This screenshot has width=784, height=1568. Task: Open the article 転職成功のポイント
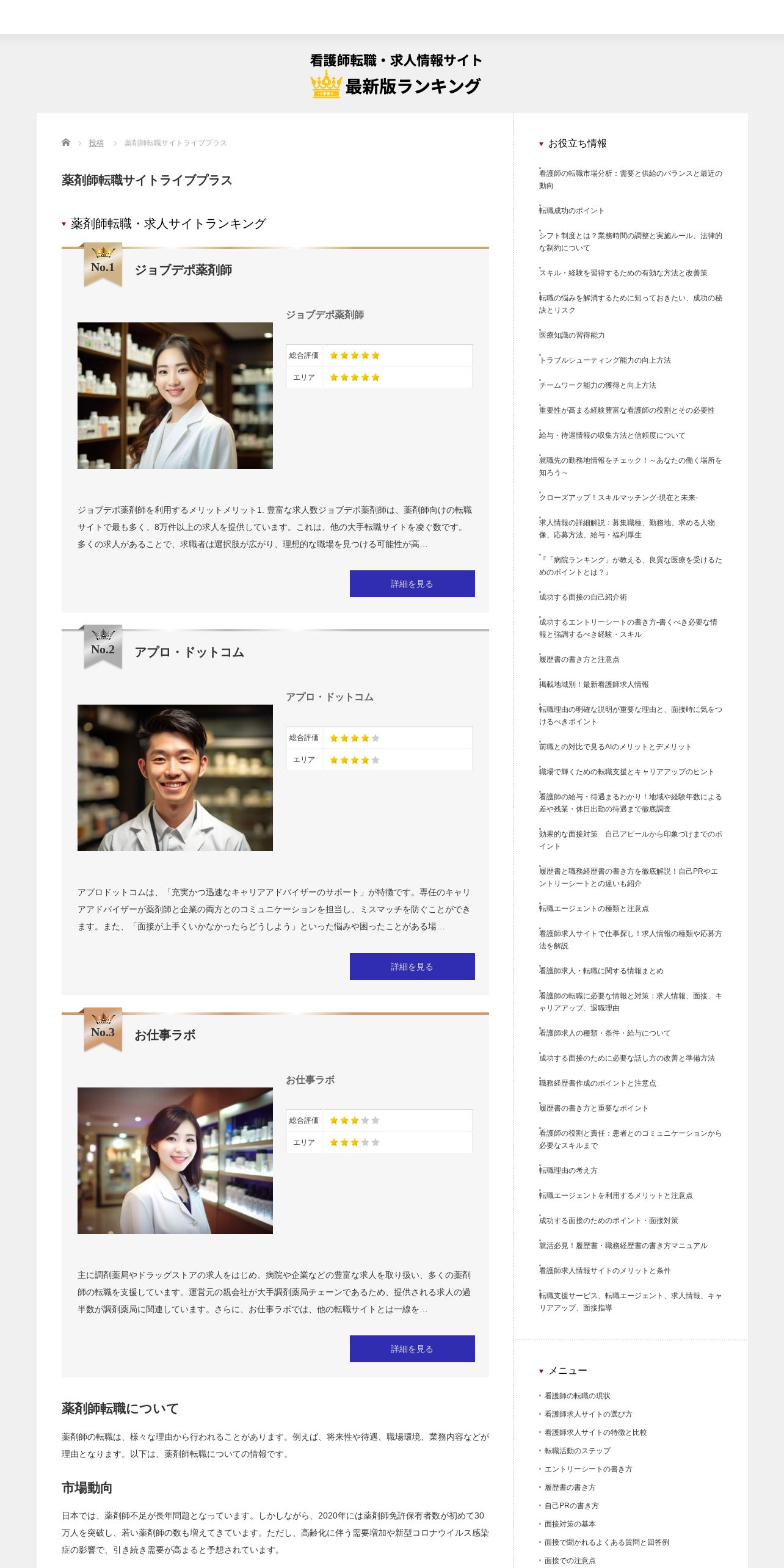[x=572, y=211]
